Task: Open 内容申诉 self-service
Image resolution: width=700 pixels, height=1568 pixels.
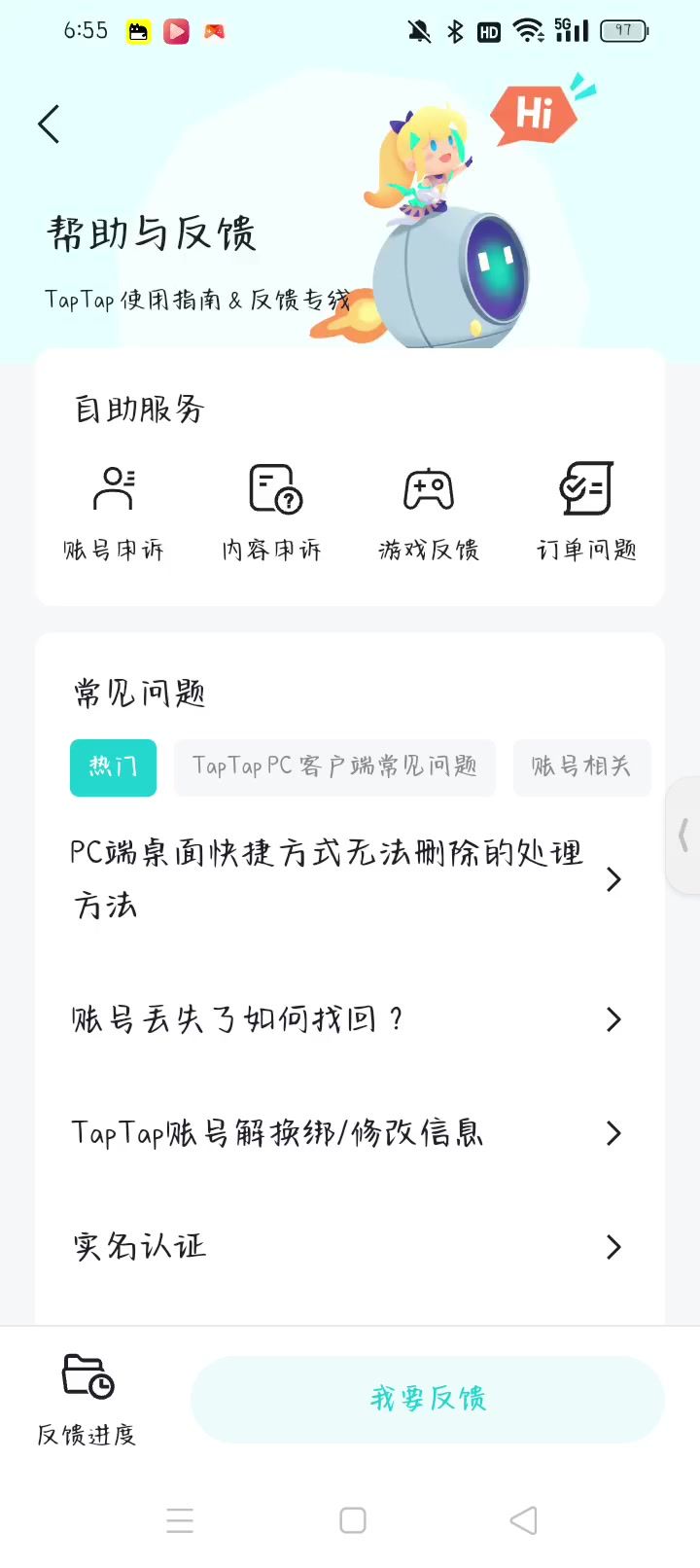Action: (271, 512)
